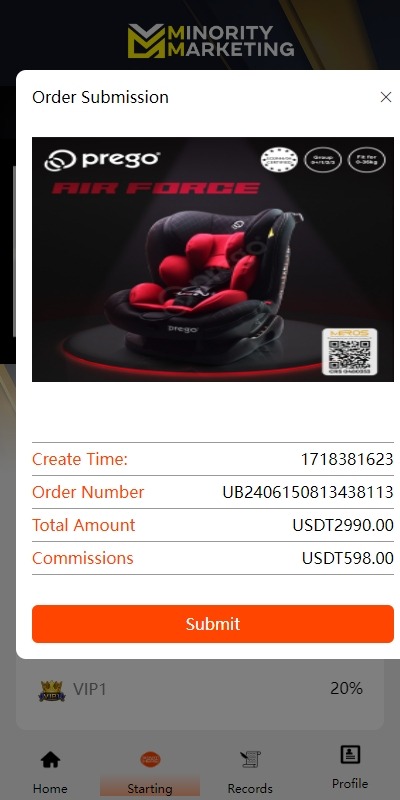Open the Profile tab
Screen dimensions: 400x800
tap(350, 768)
